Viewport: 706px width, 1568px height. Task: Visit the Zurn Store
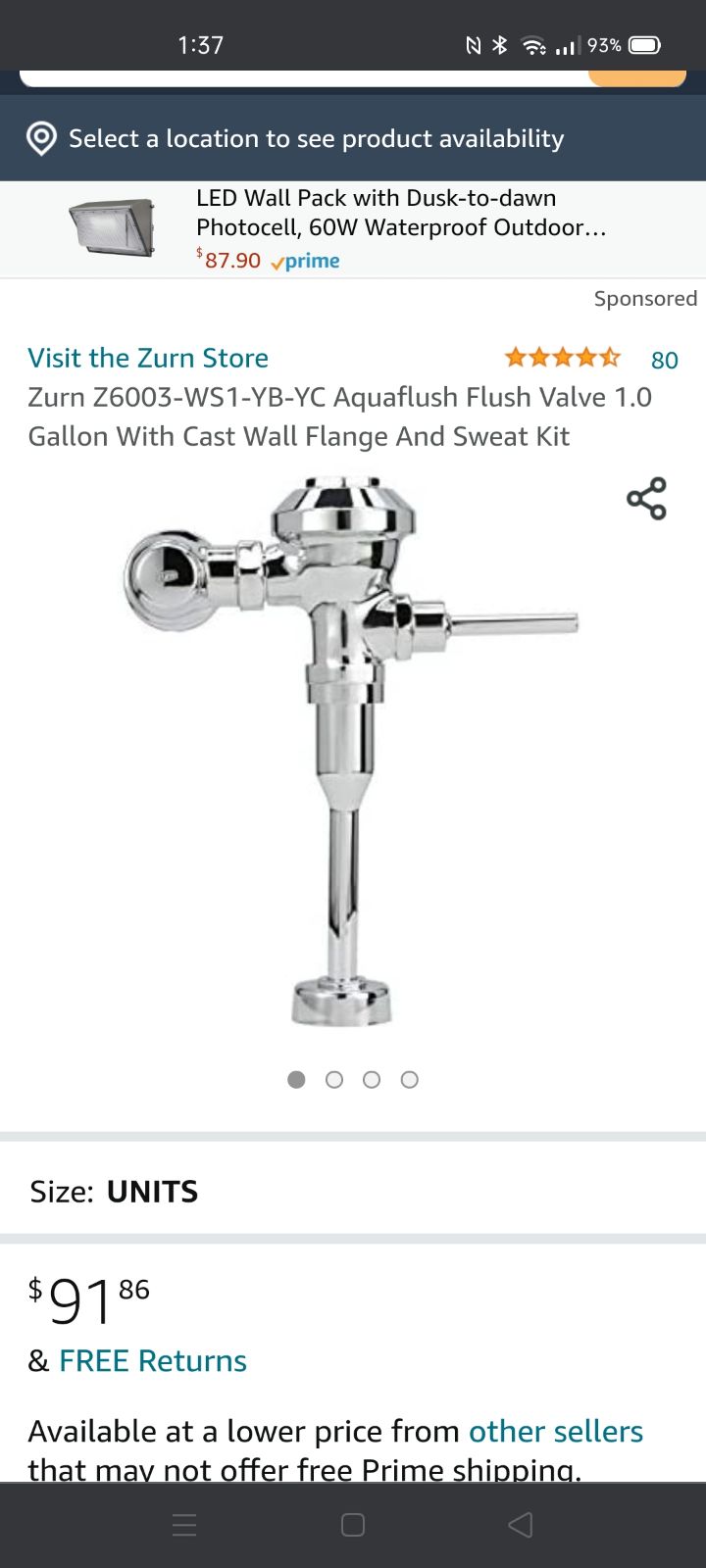(148, 358)
